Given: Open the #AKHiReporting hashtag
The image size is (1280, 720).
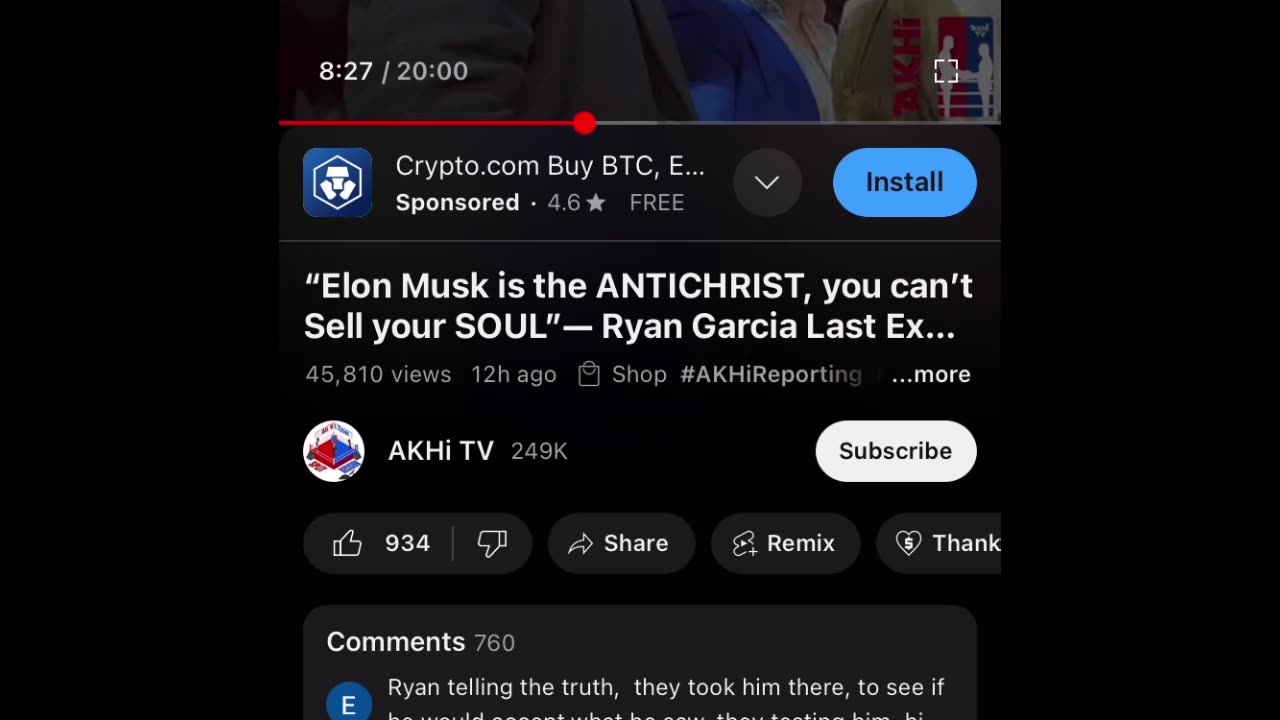Looking at the screenshot, I should tap(770, 374).
